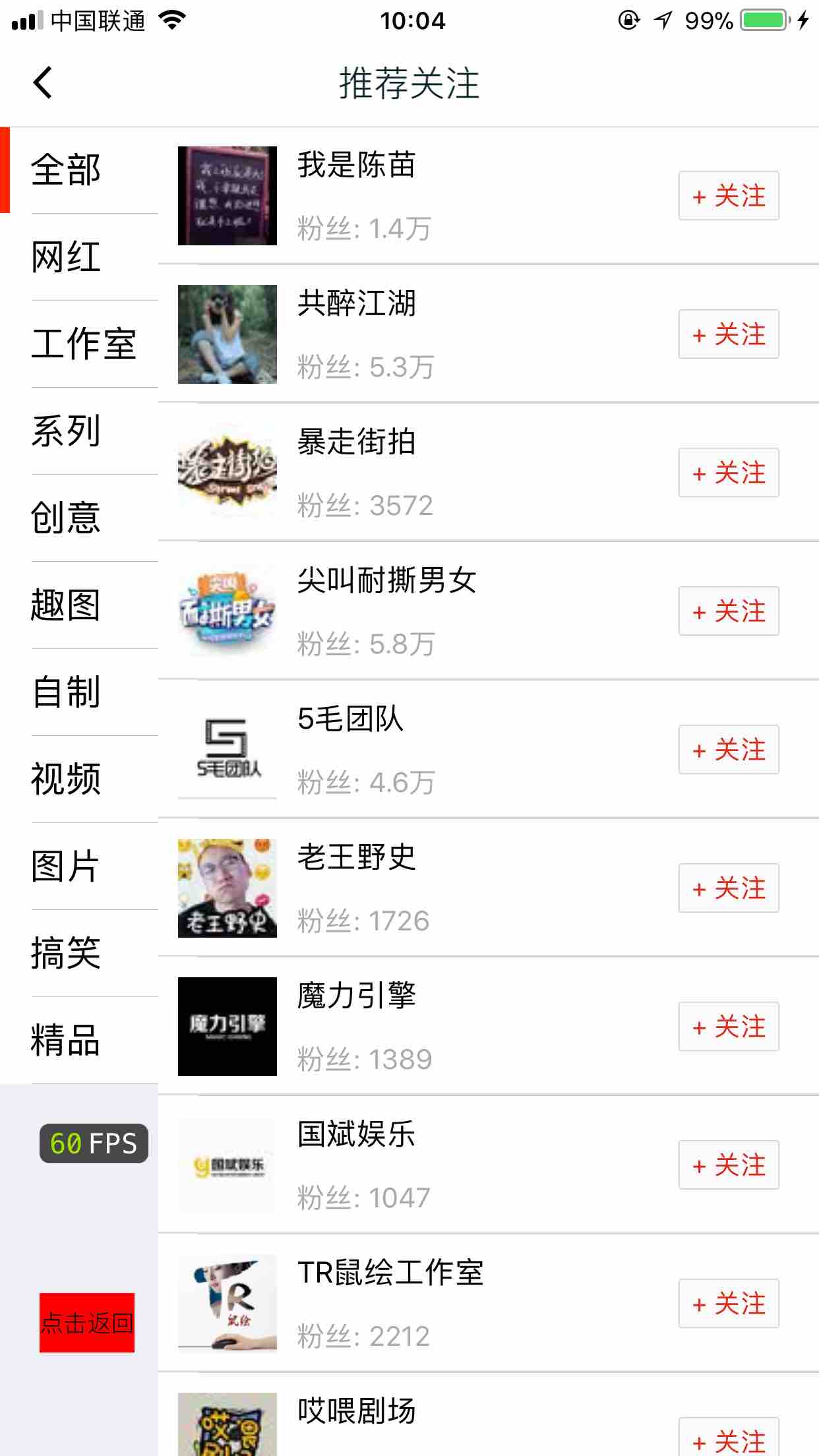Select the 精品 category
Screen dimensions: 819x1456
point(66,1041)
